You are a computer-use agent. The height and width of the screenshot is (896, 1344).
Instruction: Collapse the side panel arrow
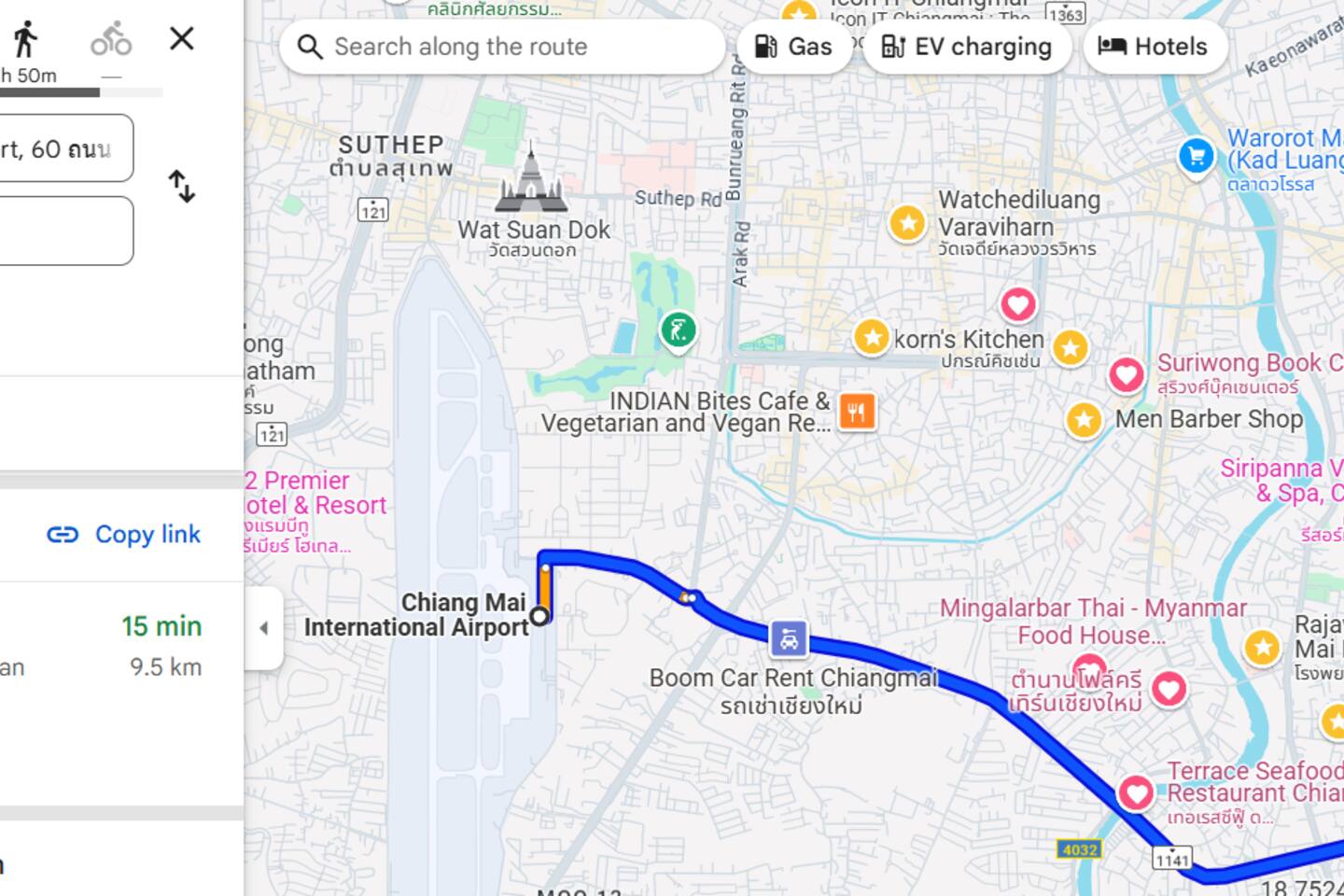[263, 628]
